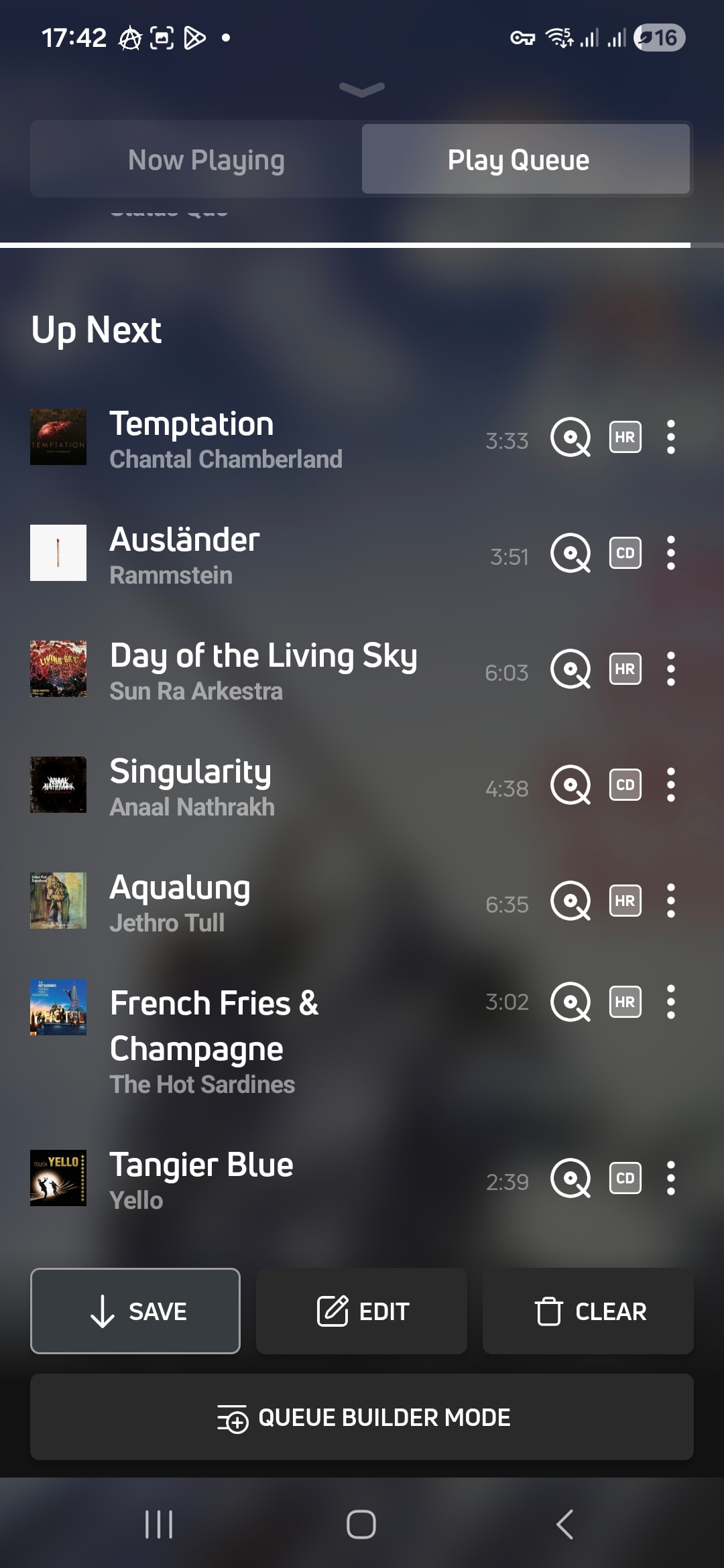
Task: Play French Fries & Champagne track
Action: pos(215,1027)
